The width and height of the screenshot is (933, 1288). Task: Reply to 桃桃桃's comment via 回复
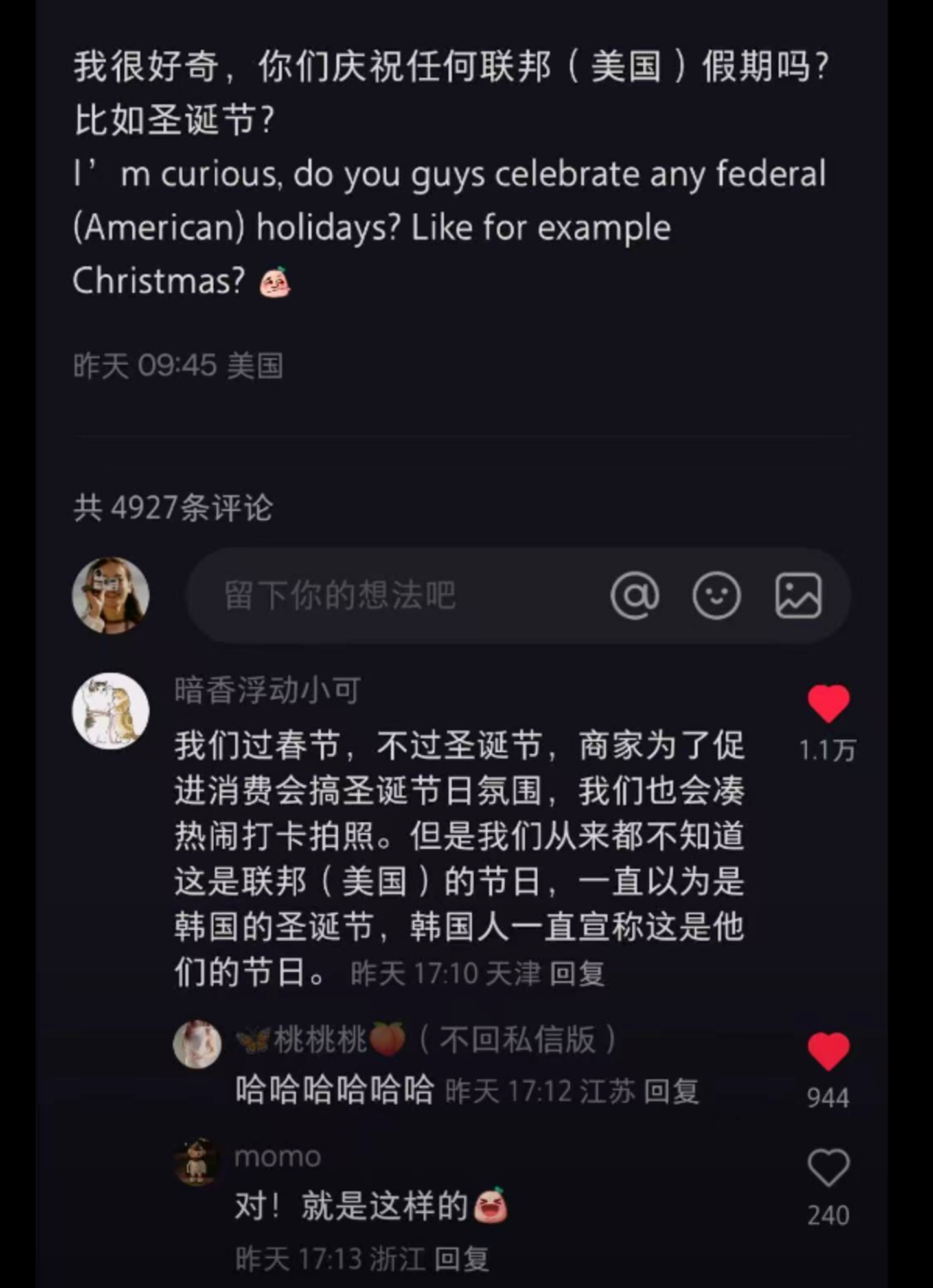[671, 1092]
